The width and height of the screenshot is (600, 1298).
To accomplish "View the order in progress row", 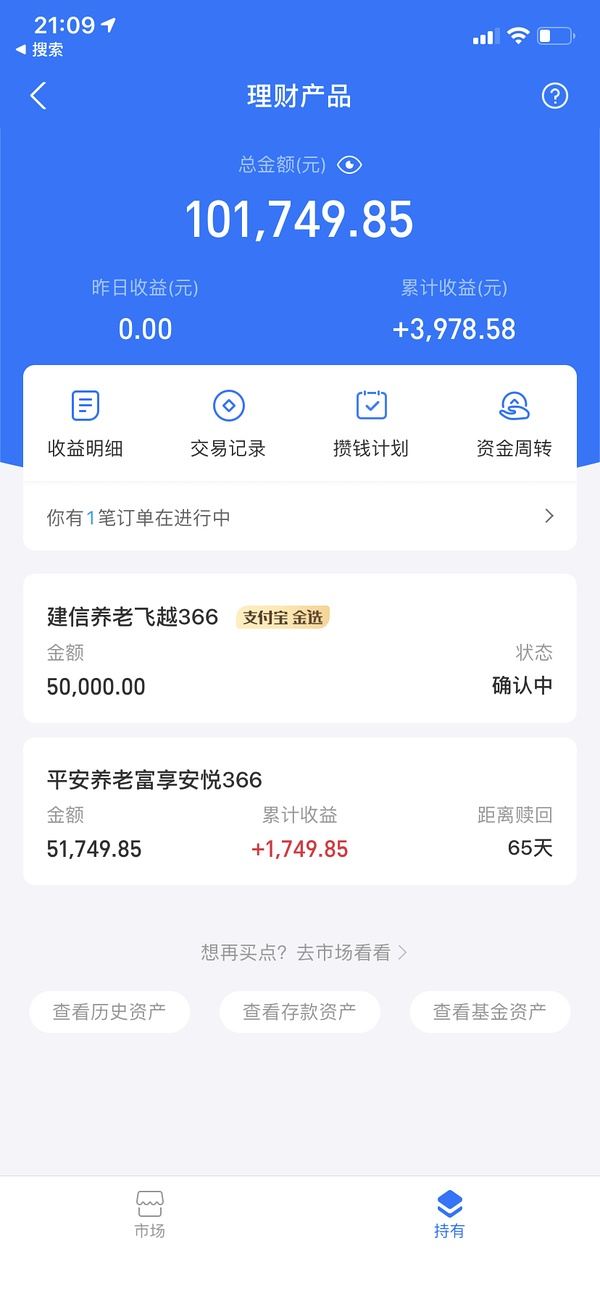I will (300, 517).
